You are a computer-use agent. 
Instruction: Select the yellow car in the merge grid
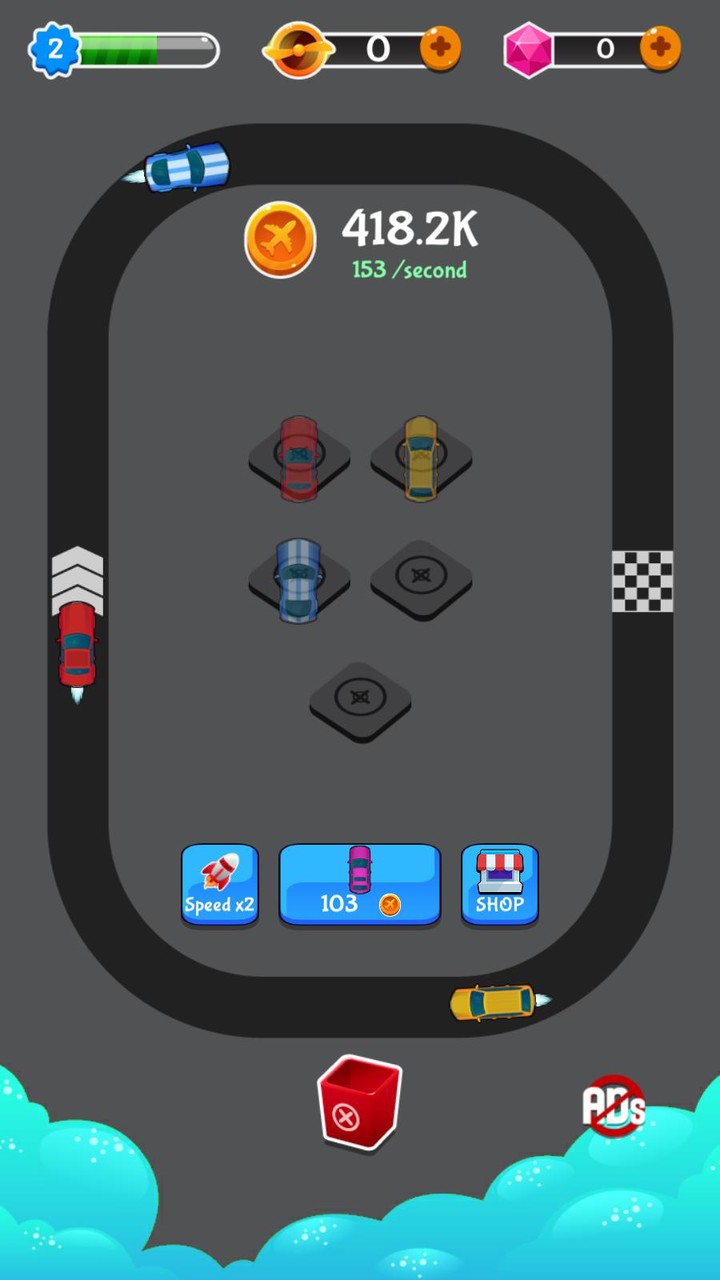click(x=420, y=458)
